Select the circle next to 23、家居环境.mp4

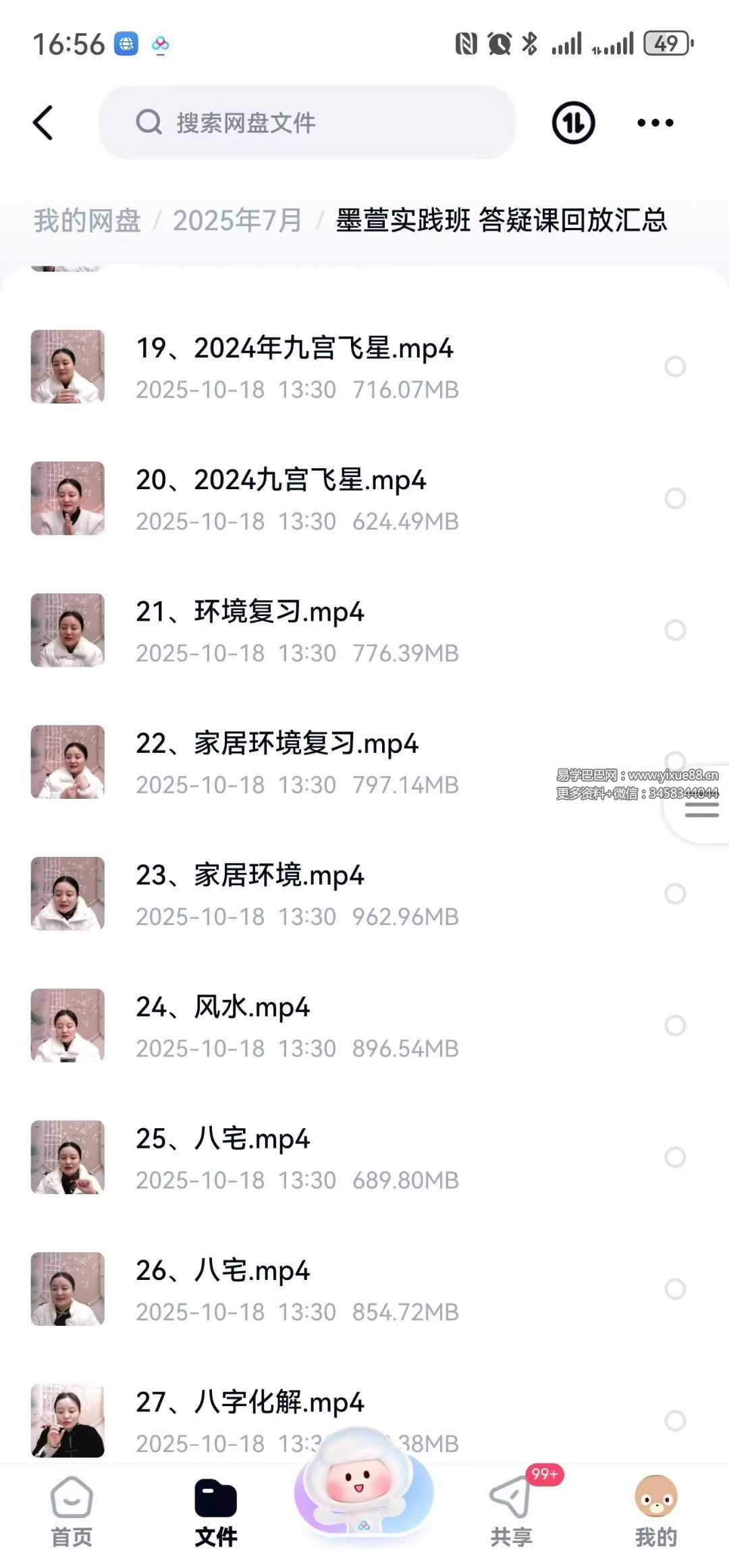[675, 894]
